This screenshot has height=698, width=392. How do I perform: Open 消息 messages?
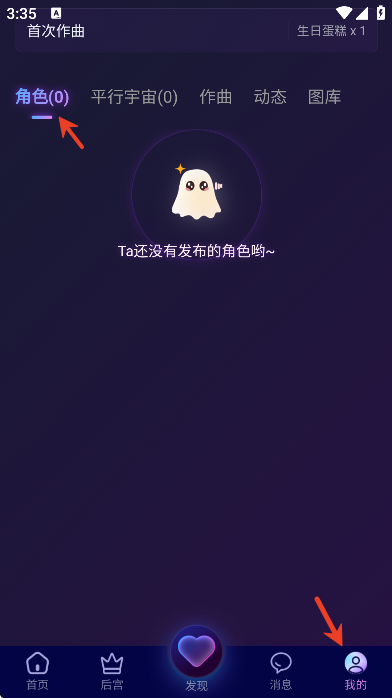(281, 671)
